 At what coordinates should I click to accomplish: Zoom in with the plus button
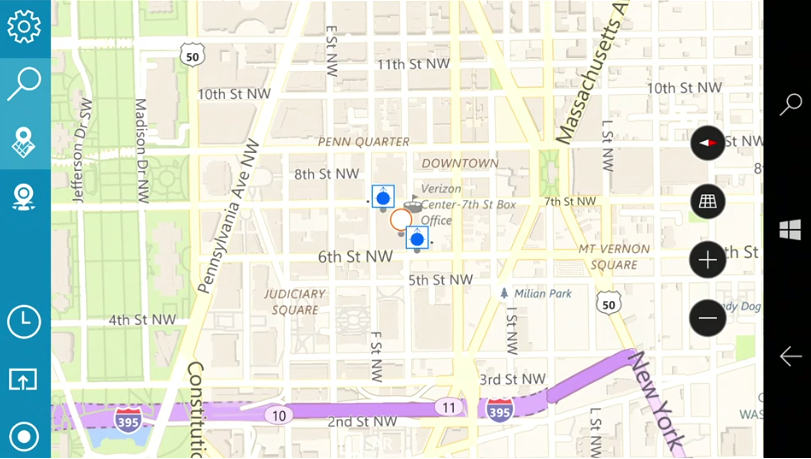coord(708,260)
